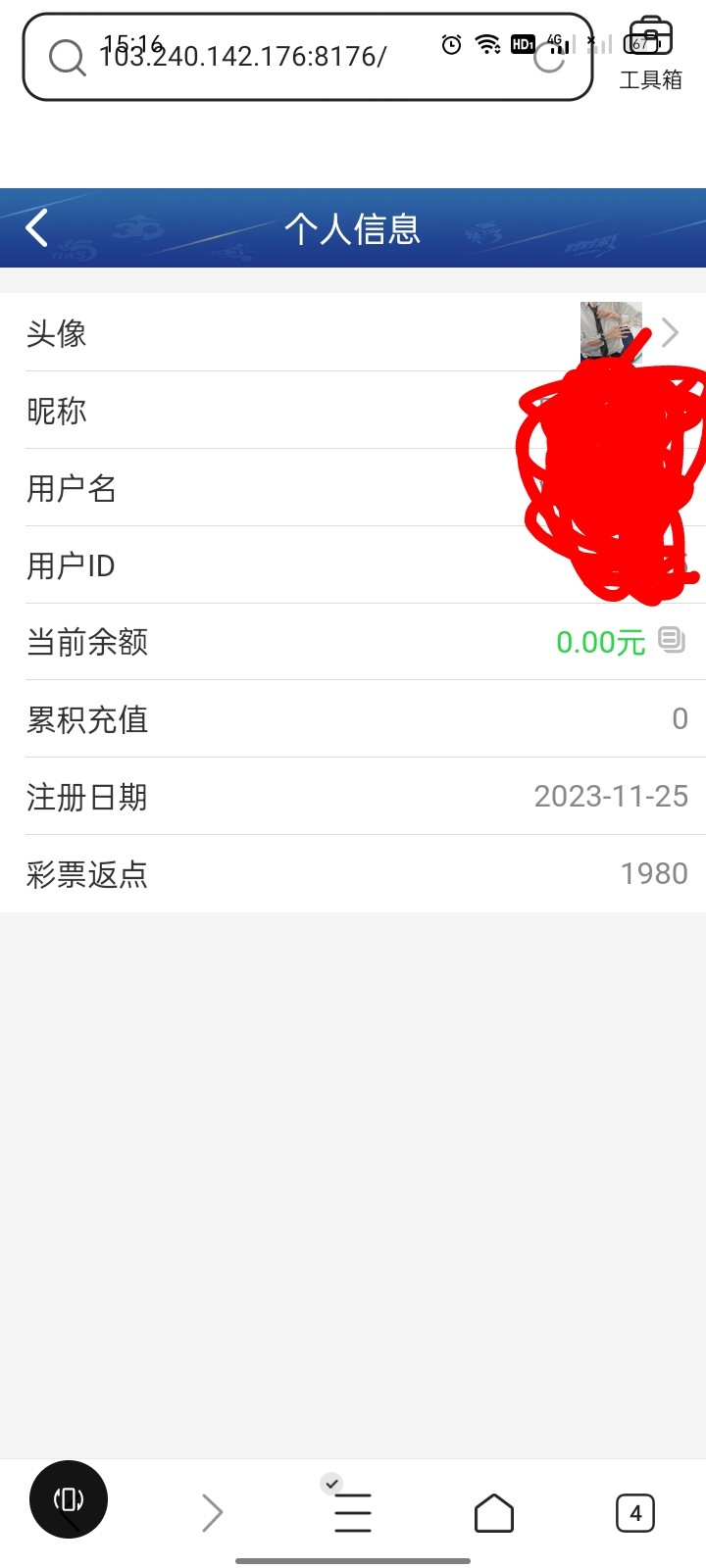Image resolution: width=706 pixels, height=1568 pixels.
Task: Open the browser menu
Action: click(353, 1513)
